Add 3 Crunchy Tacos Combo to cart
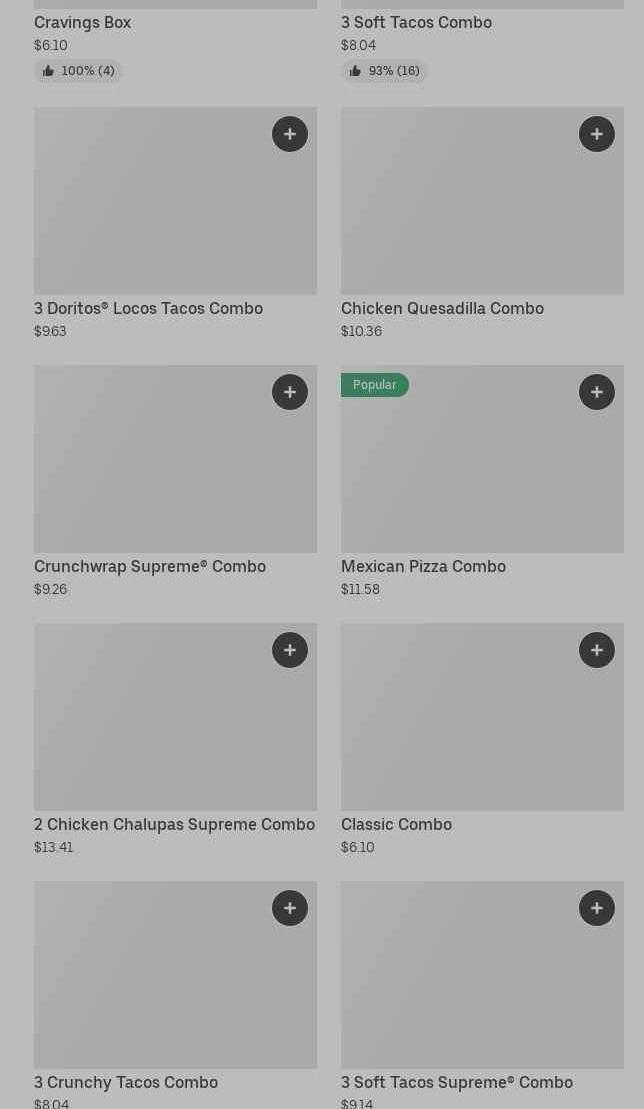 pos(290,908)
